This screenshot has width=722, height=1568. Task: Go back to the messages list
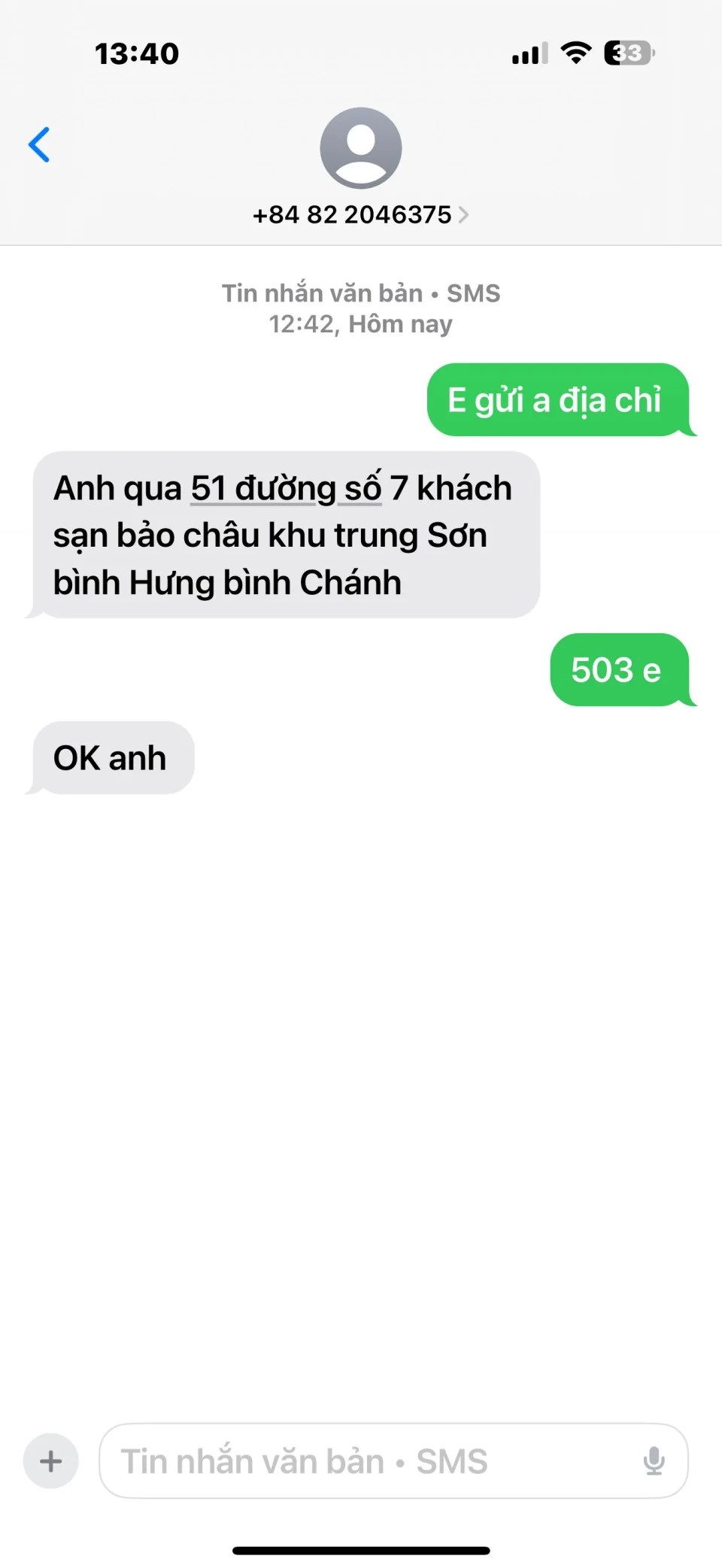pos(39,144)
